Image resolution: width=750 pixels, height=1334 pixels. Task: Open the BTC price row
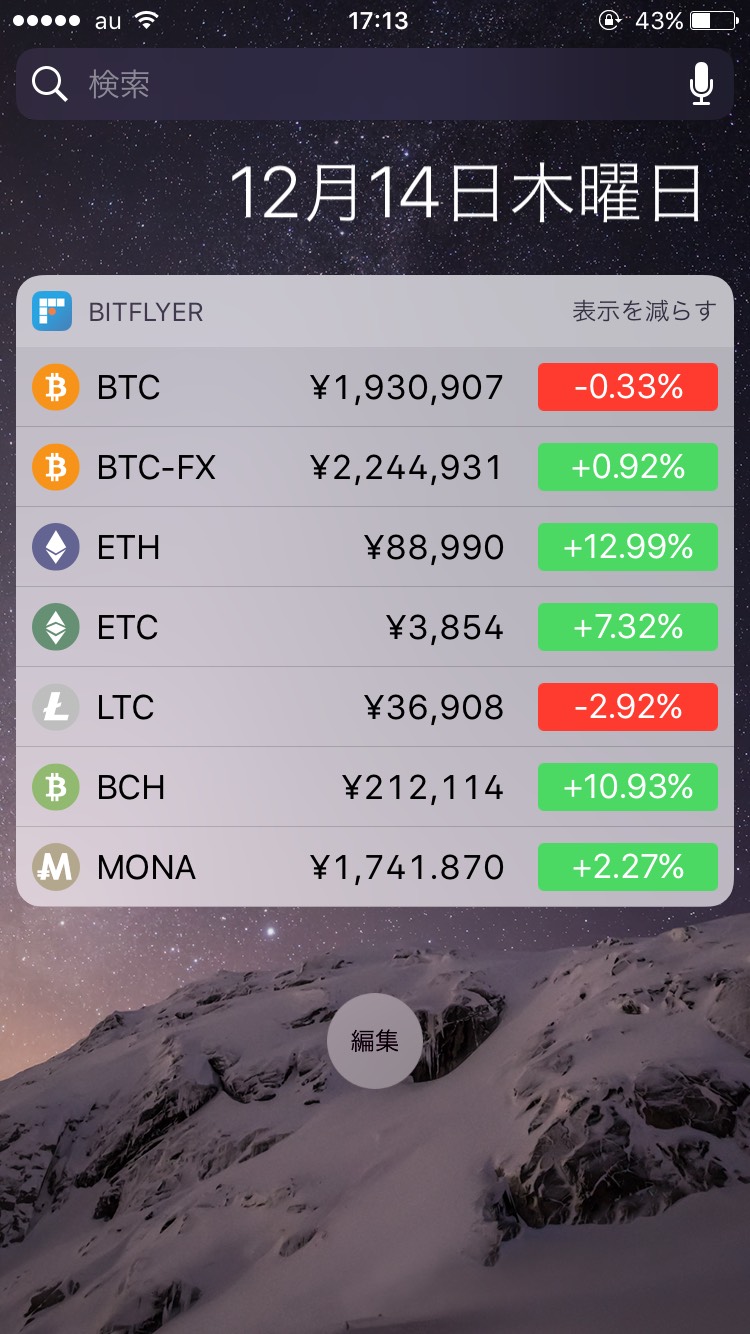[x=375, y=387]
